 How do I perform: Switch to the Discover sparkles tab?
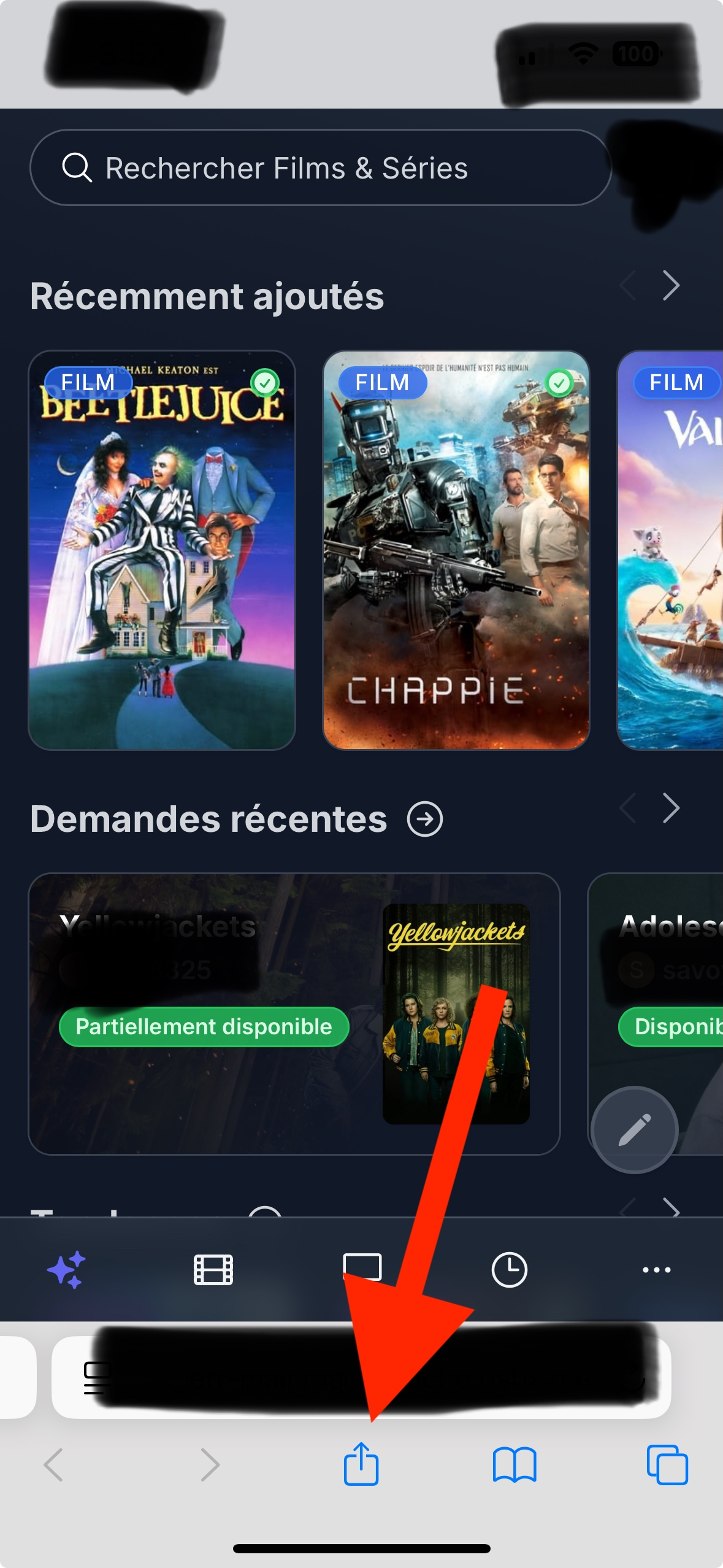click(x=66, y=1269)
